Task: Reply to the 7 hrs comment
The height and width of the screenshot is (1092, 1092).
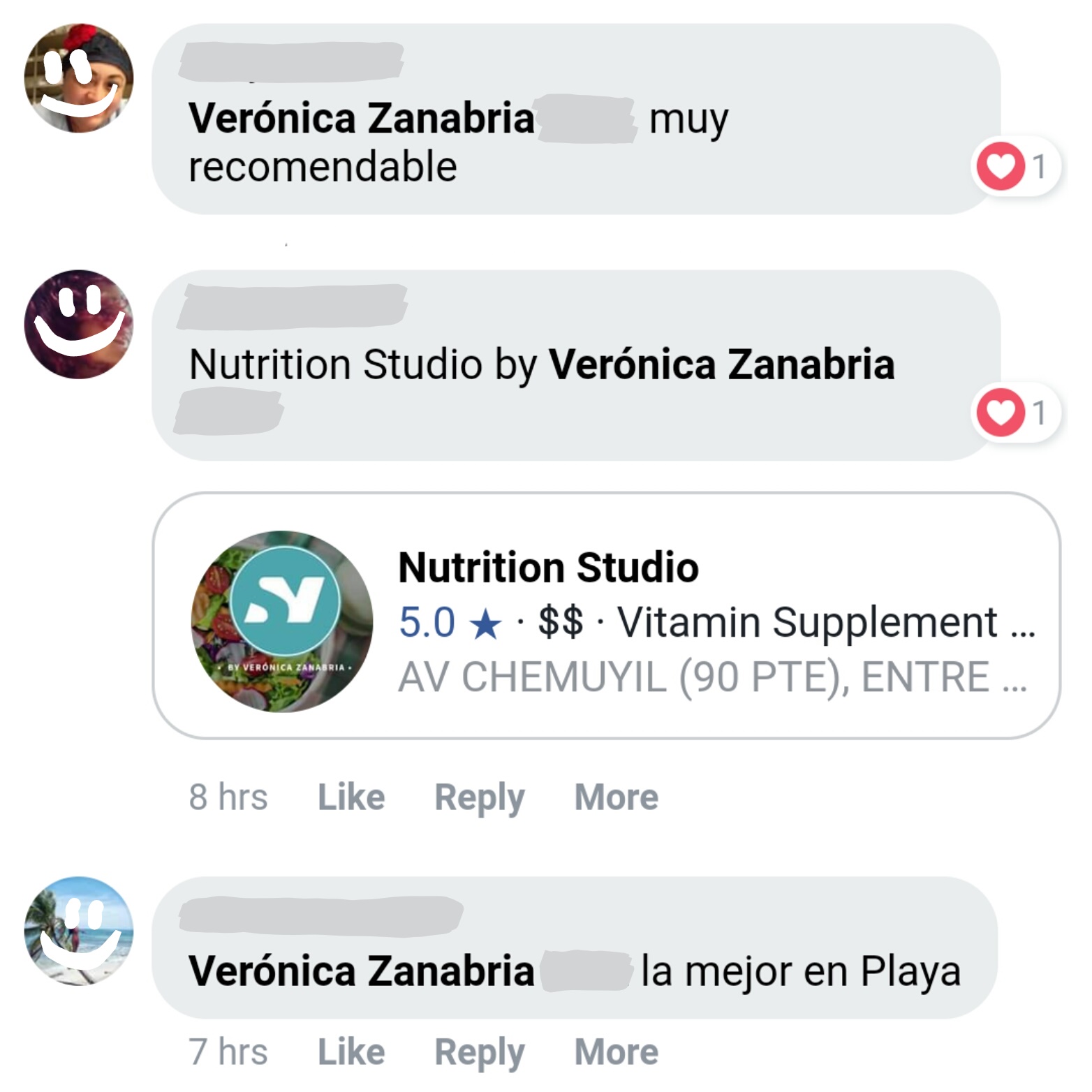Action: click(479, 1052)
